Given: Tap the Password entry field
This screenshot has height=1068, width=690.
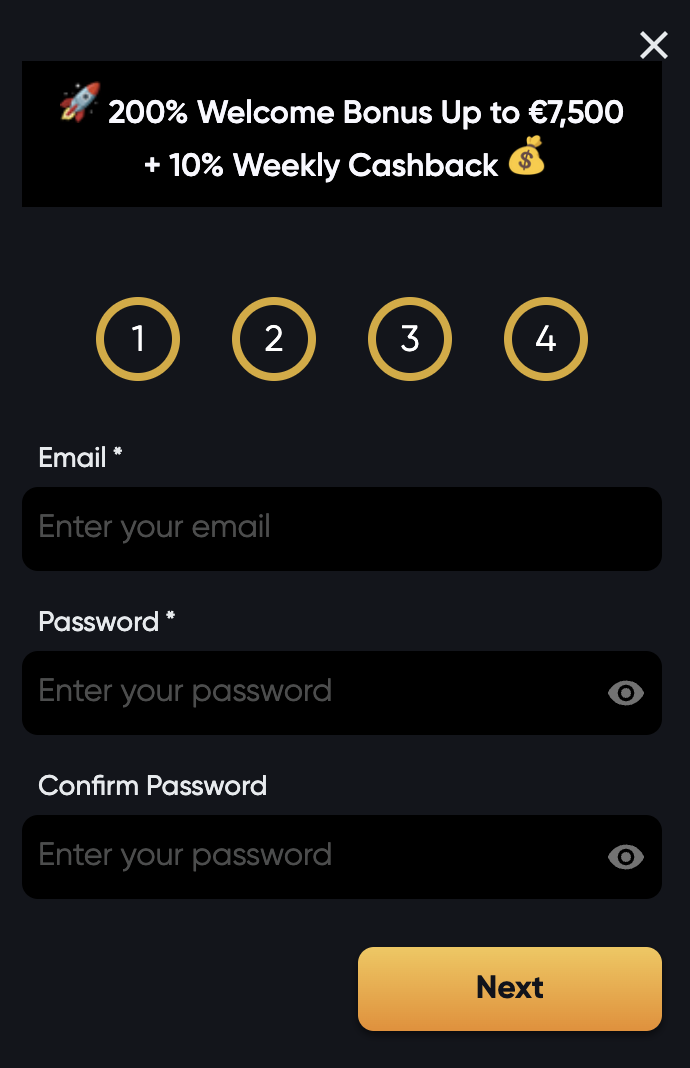Looking at the screenshot, I should [310, 692].
